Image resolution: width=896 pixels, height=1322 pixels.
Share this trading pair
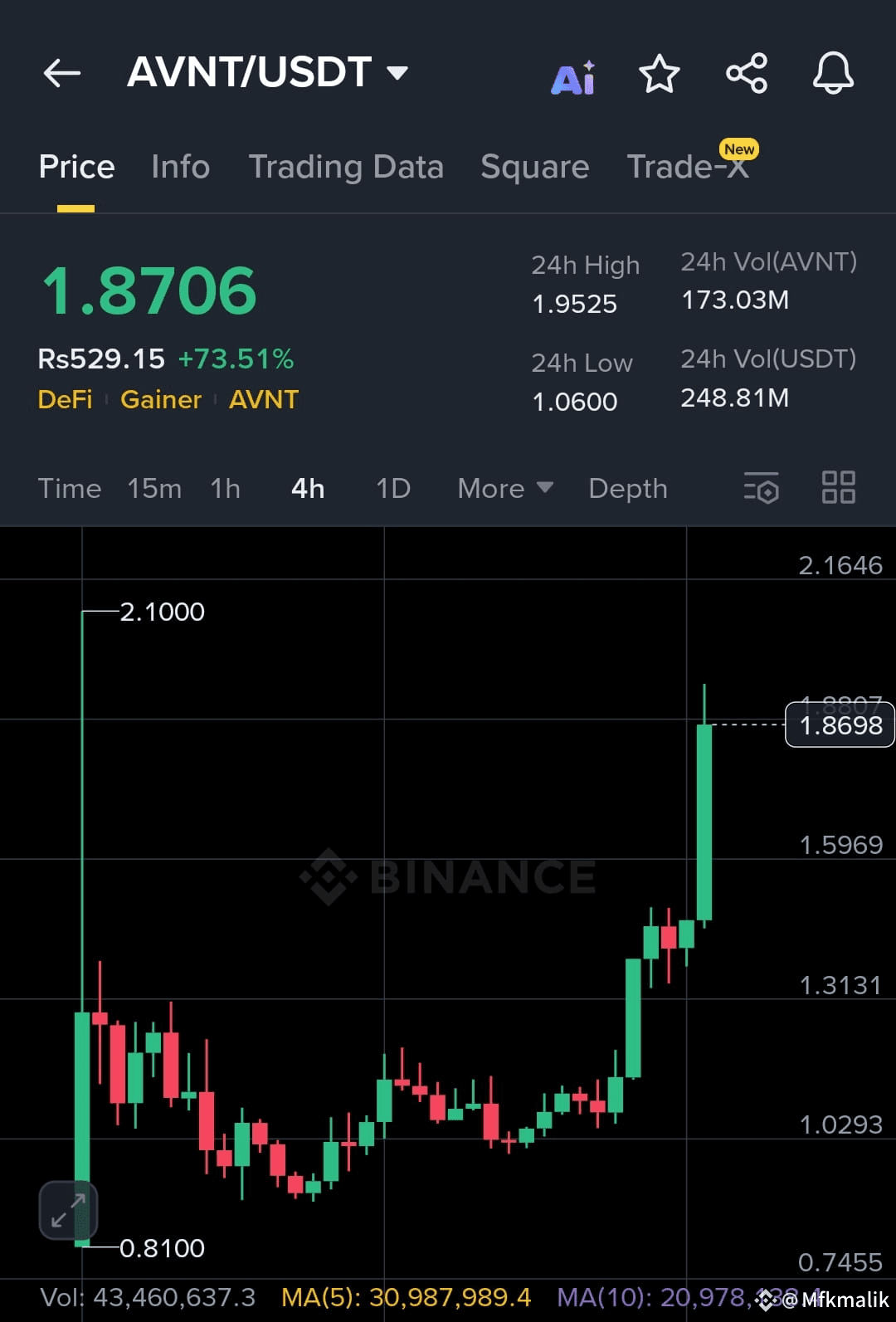[747, 73]
